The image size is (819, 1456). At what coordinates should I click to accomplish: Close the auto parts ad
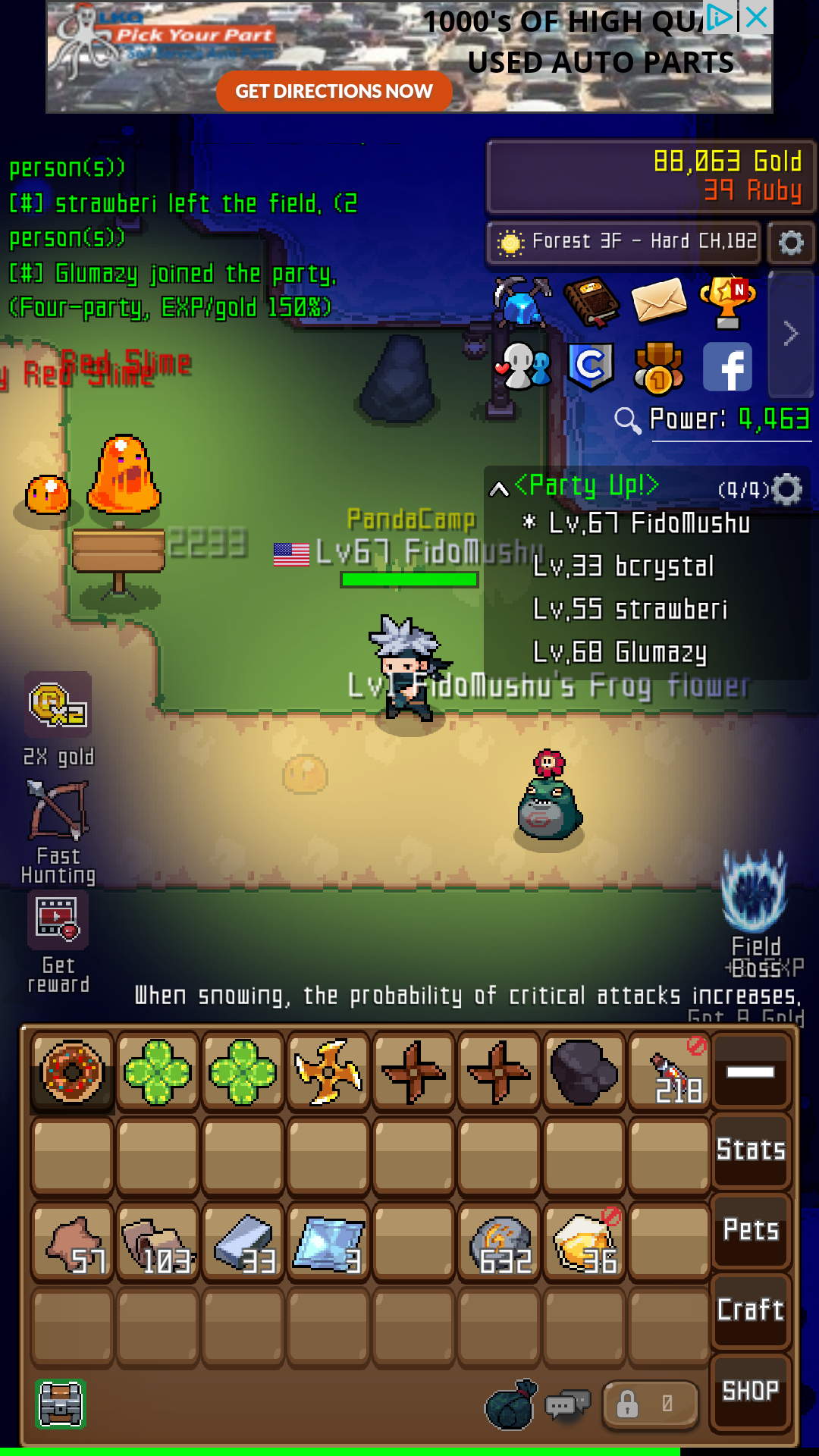click(x=757, y=17)
